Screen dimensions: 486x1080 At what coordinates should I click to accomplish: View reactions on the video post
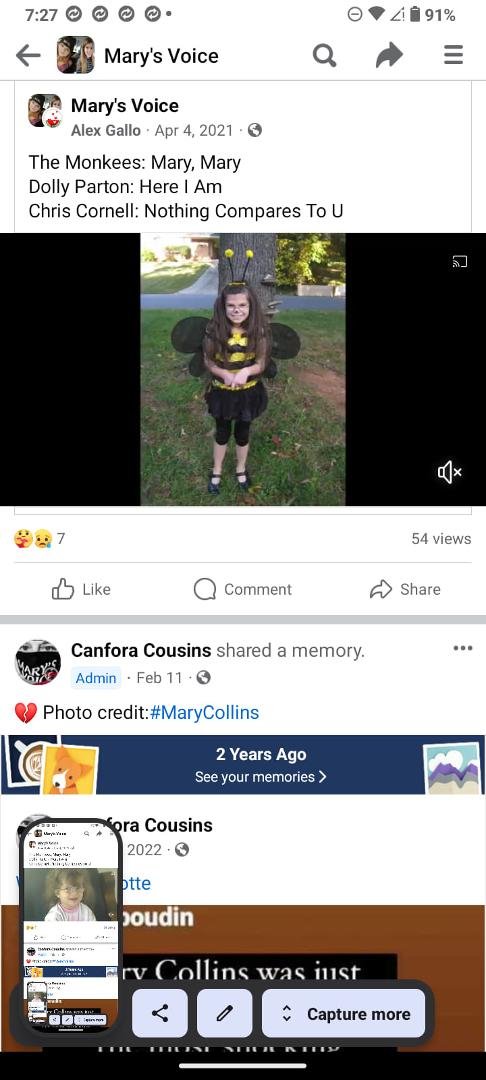click(x=39, y=539)
